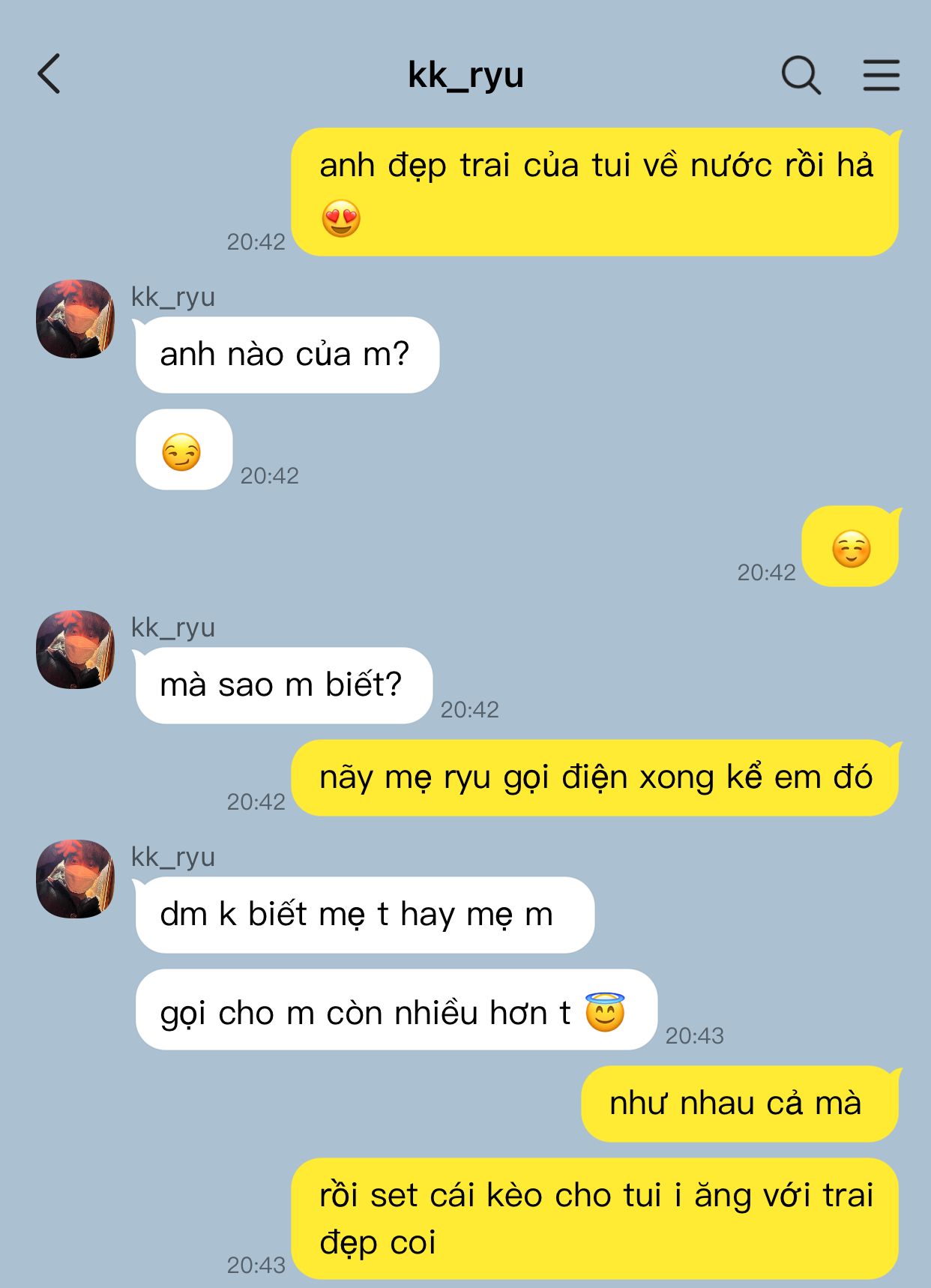Viewport: 931px width, 1288px height.
Task: Open the chat menu
Action: pos(881,75)
